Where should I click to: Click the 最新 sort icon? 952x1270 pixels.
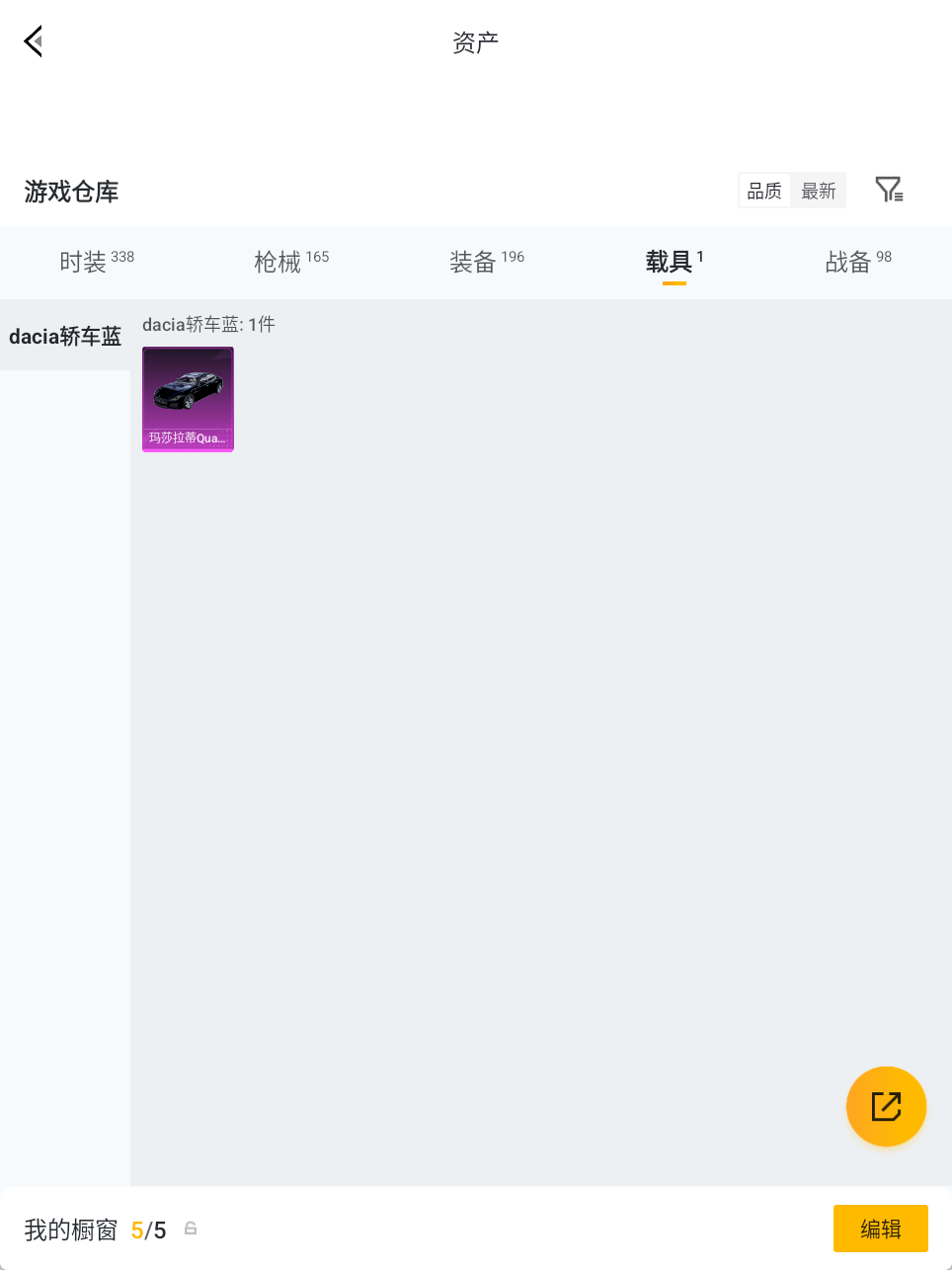click(x=819, y=191)
